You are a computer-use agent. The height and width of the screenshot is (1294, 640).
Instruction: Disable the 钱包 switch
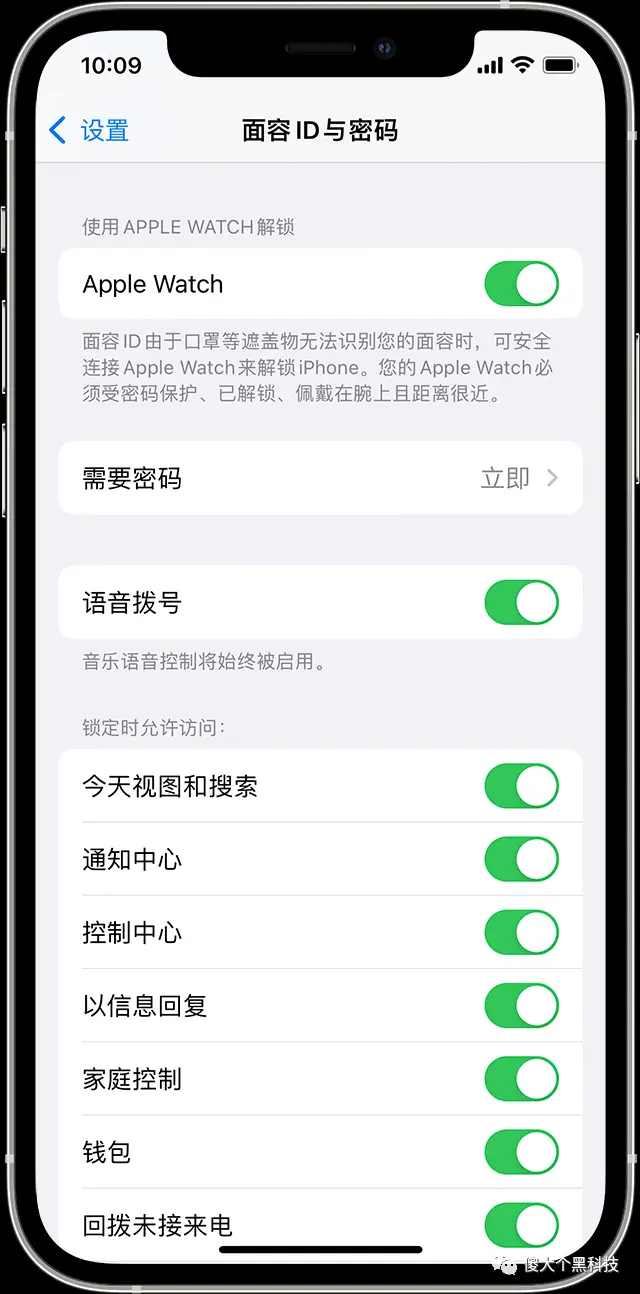(521, 1152)
